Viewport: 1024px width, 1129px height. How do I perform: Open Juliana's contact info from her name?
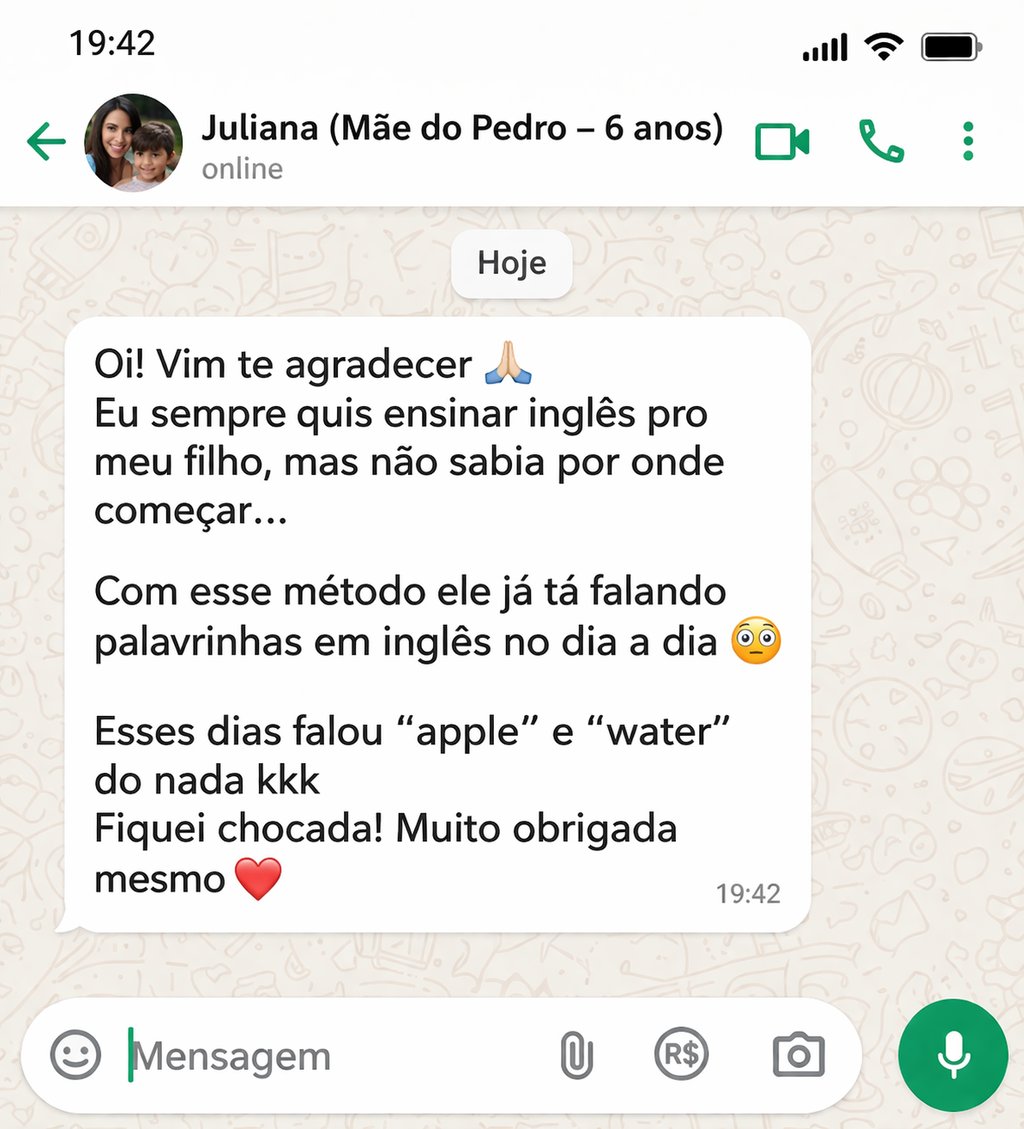click(461, 130)
